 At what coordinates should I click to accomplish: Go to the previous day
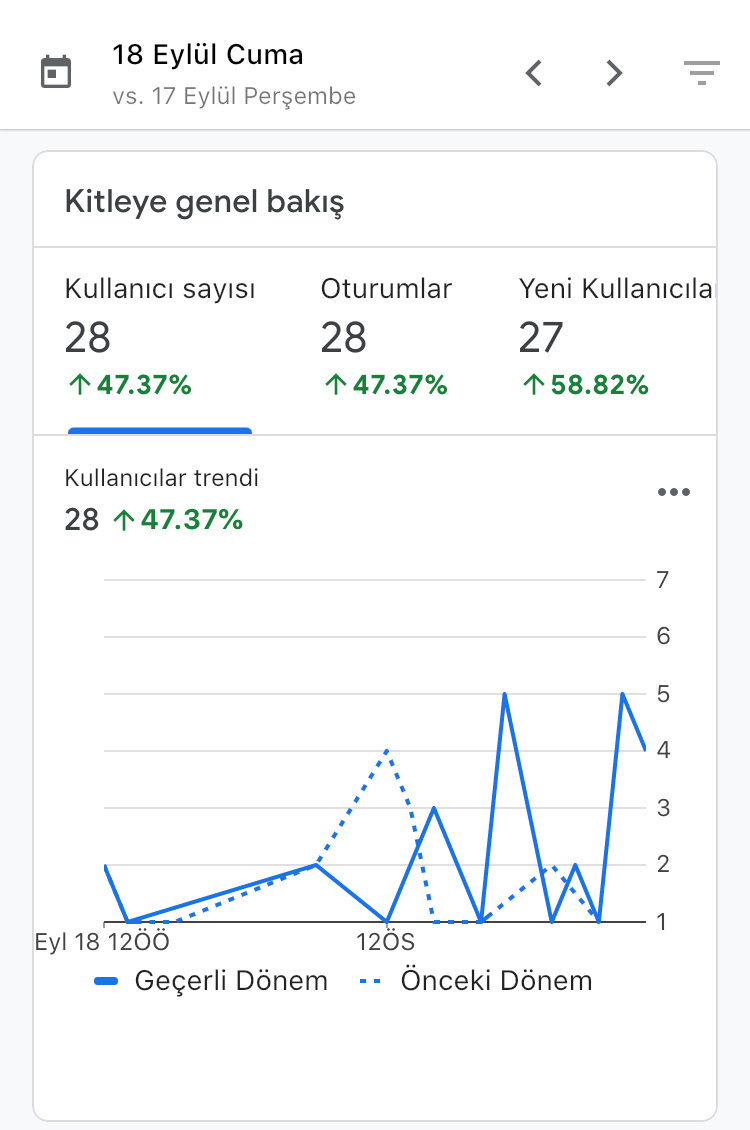534,73
